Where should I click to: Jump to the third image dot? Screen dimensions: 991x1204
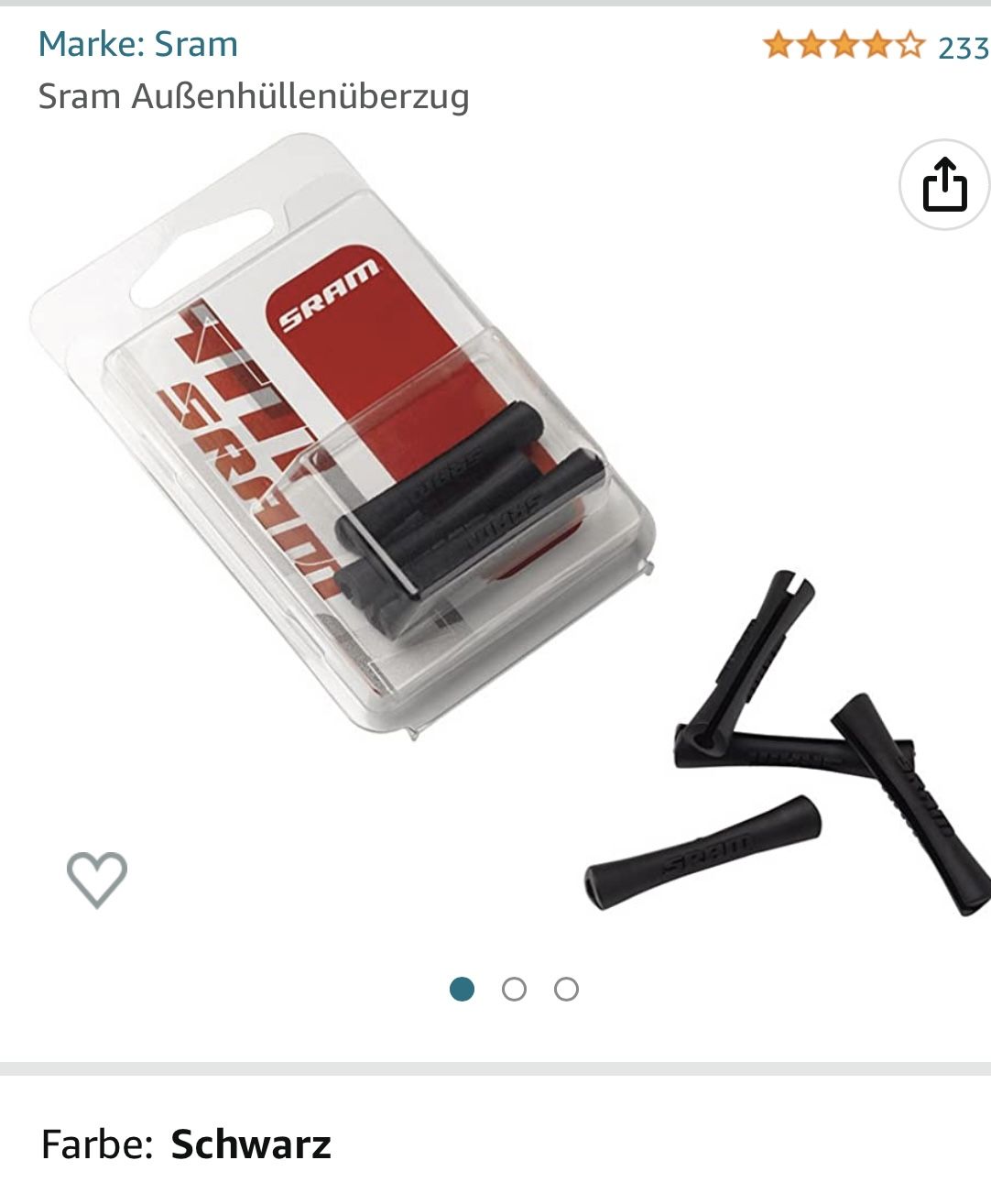click(567, 990)
